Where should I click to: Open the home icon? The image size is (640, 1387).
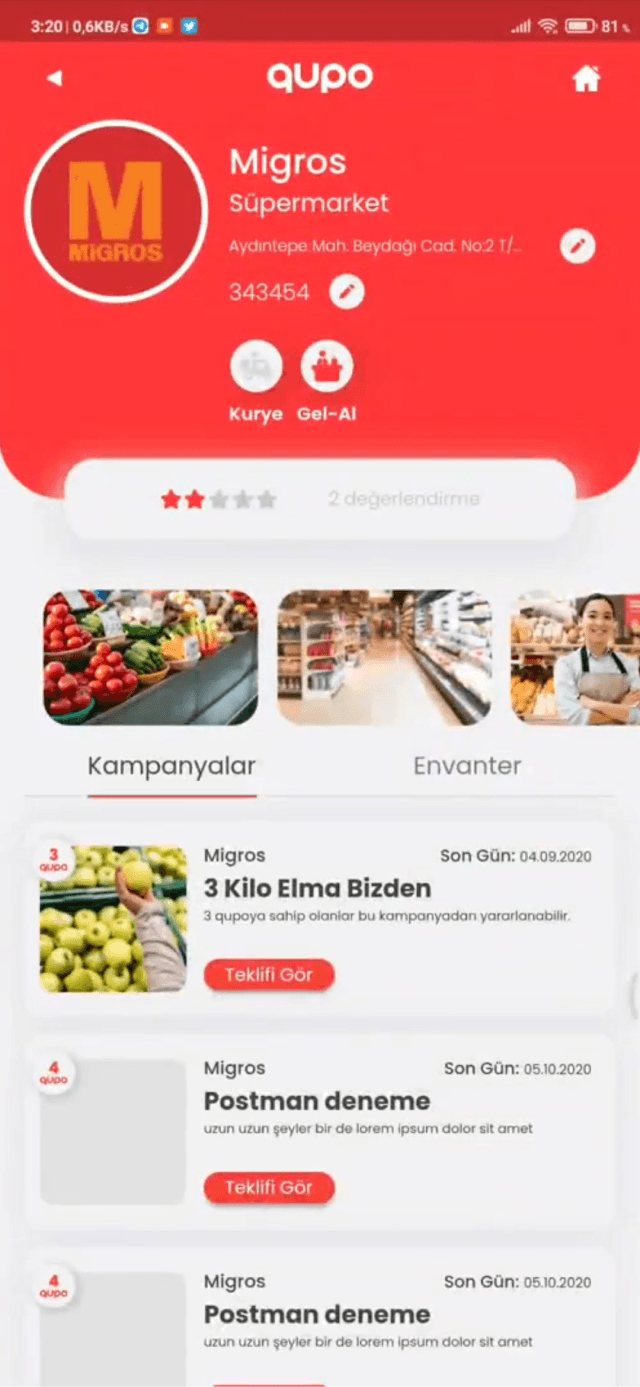(x=587, y=79)
